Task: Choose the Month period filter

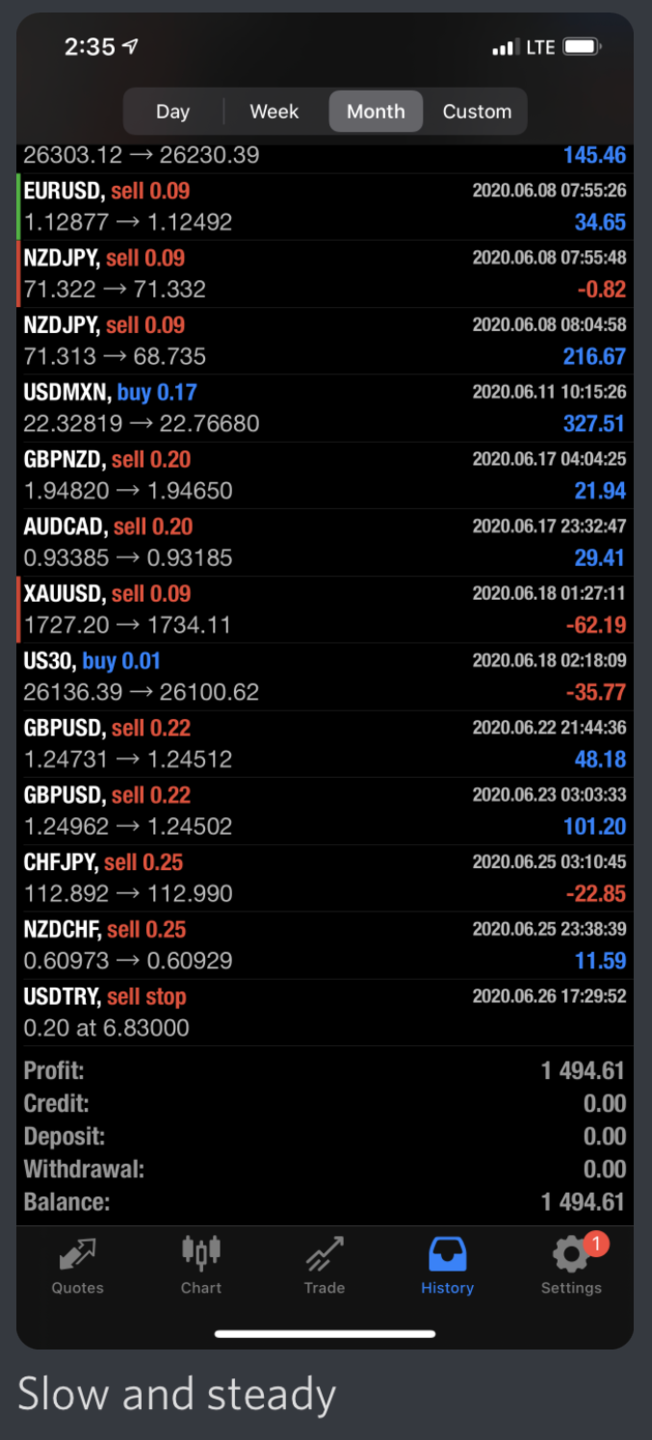Action: click(x=376, y=112)
